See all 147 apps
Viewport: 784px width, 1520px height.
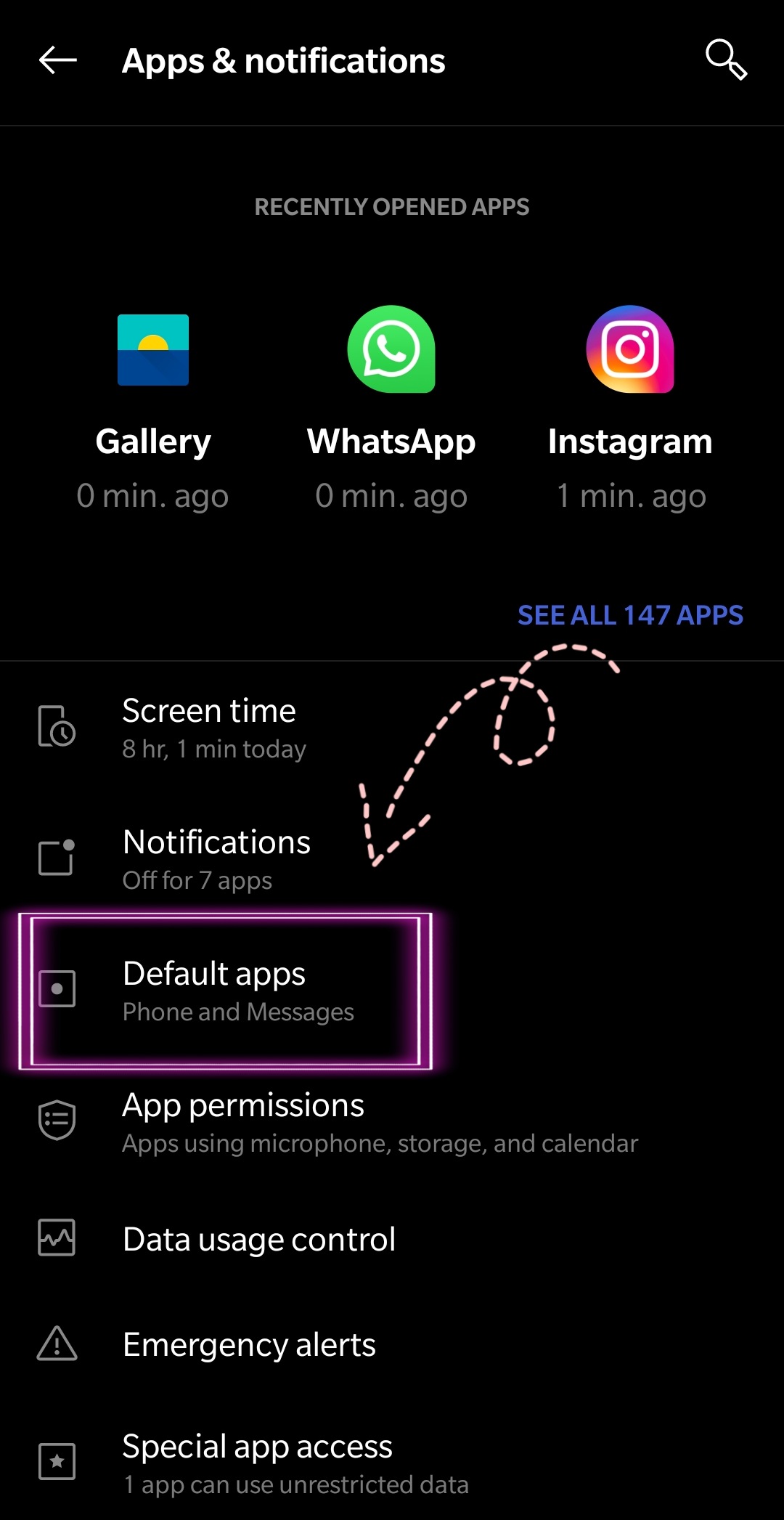tap(630, 615)
